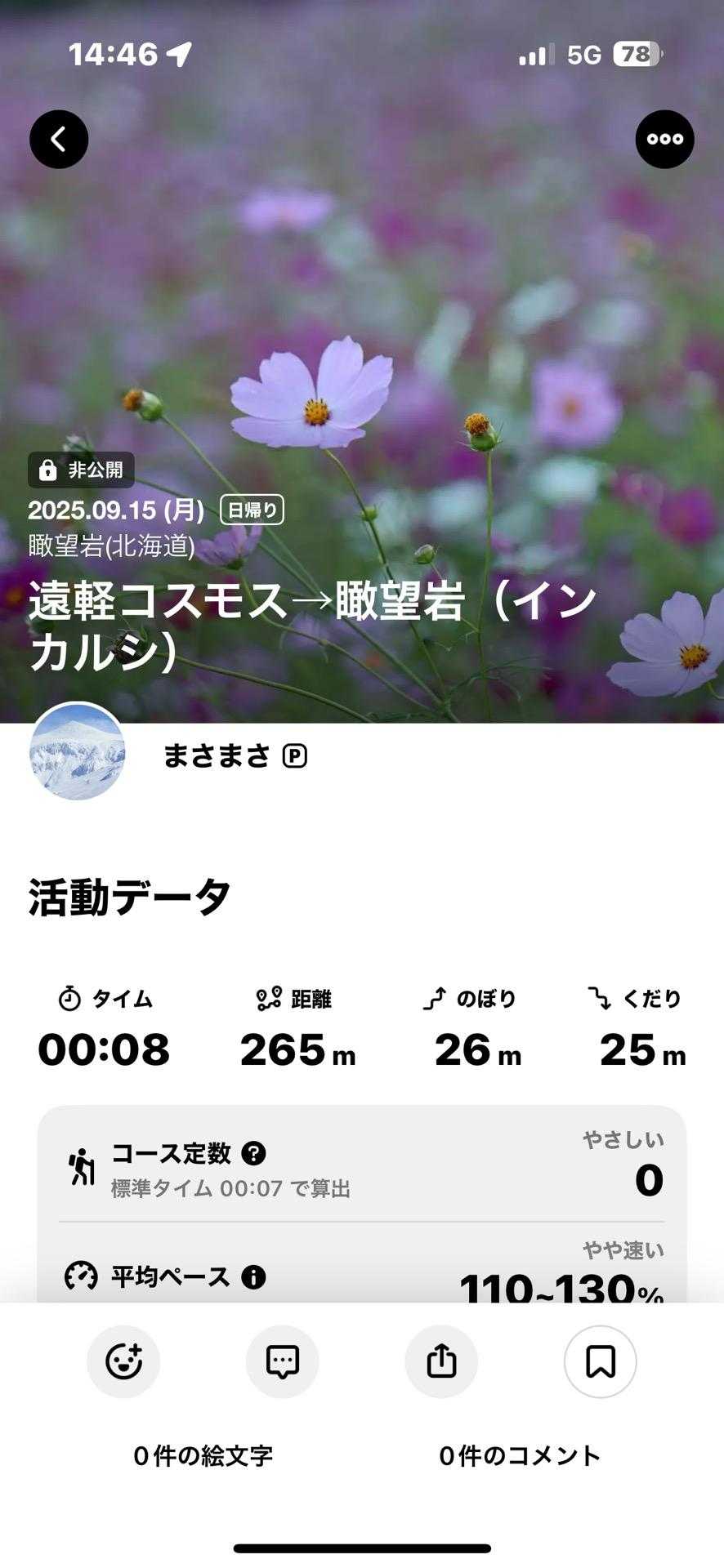Tap the コース定数 help question mark
The height and width of the screenshot is (1568, 724).
[x=254, y=1153]
